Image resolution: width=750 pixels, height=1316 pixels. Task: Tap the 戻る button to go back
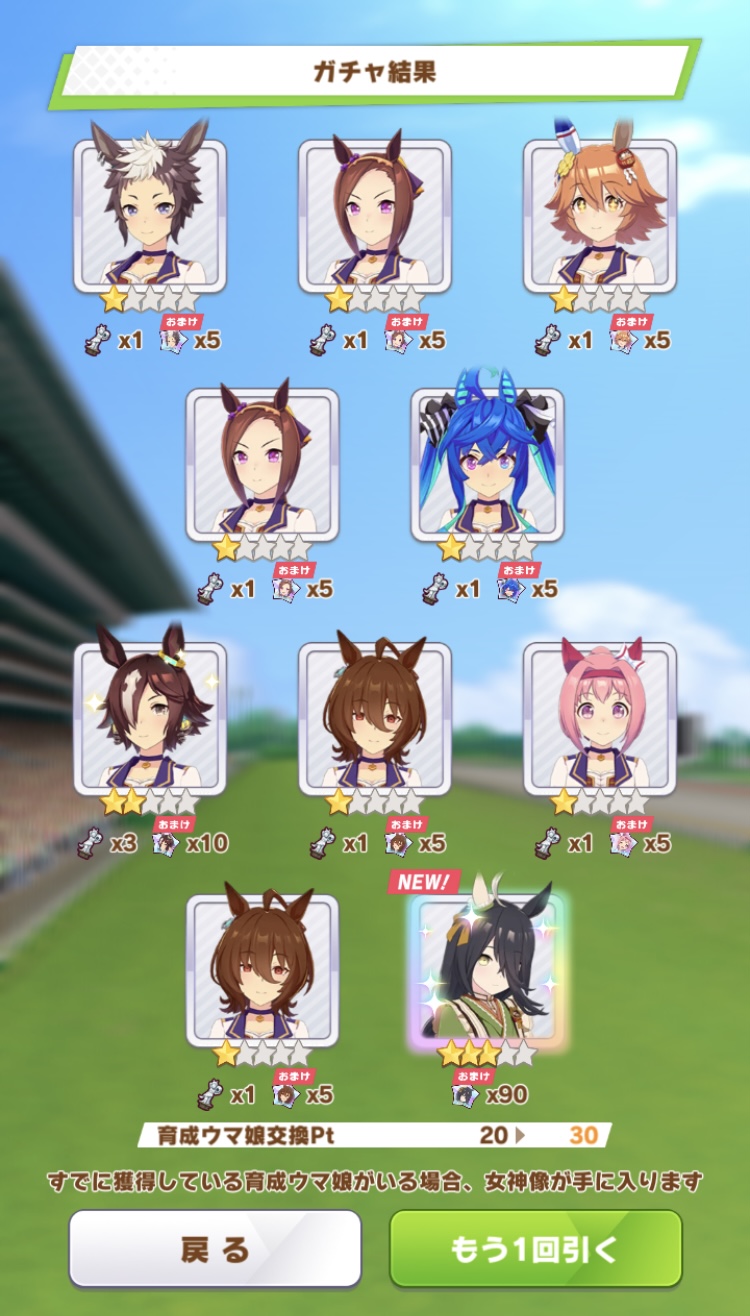[215, 1248]
